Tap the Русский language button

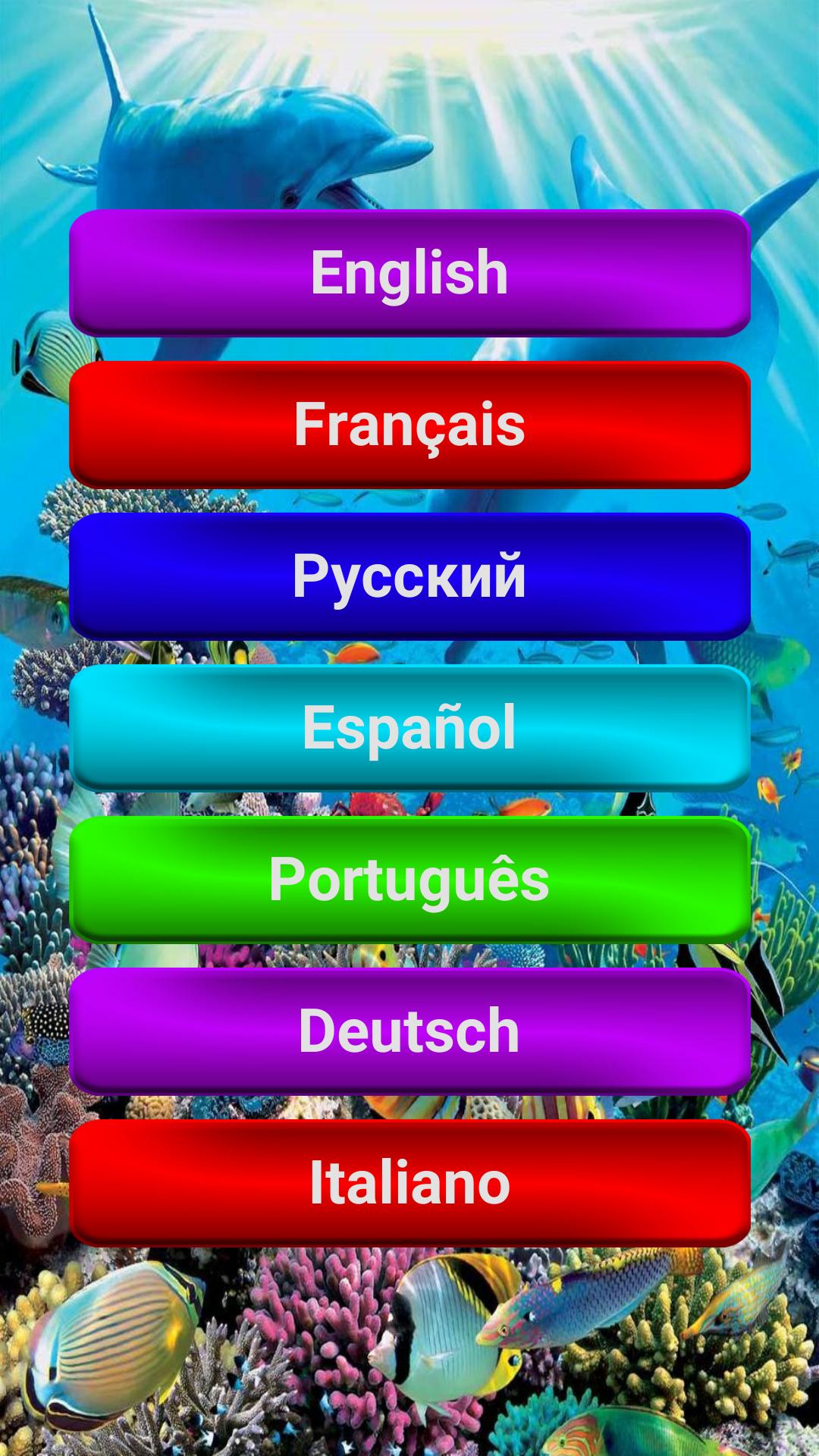coord(409,576)
